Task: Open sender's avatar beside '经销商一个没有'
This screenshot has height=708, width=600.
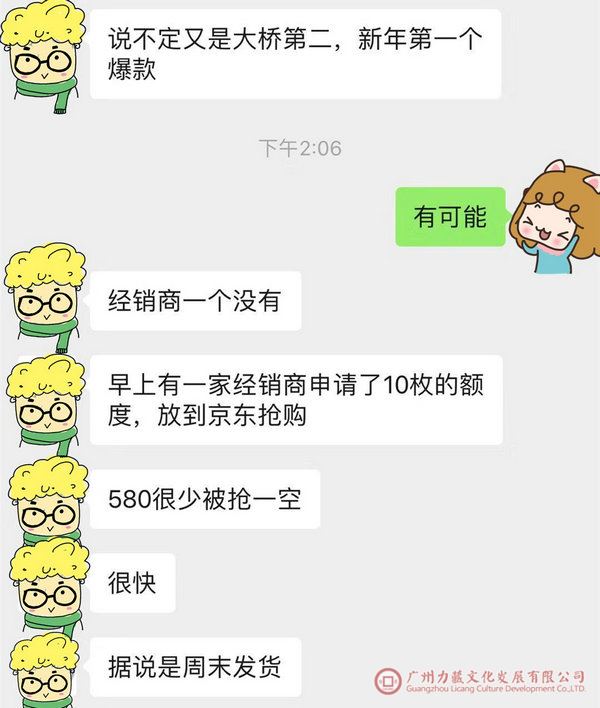Action: (45, 298)
